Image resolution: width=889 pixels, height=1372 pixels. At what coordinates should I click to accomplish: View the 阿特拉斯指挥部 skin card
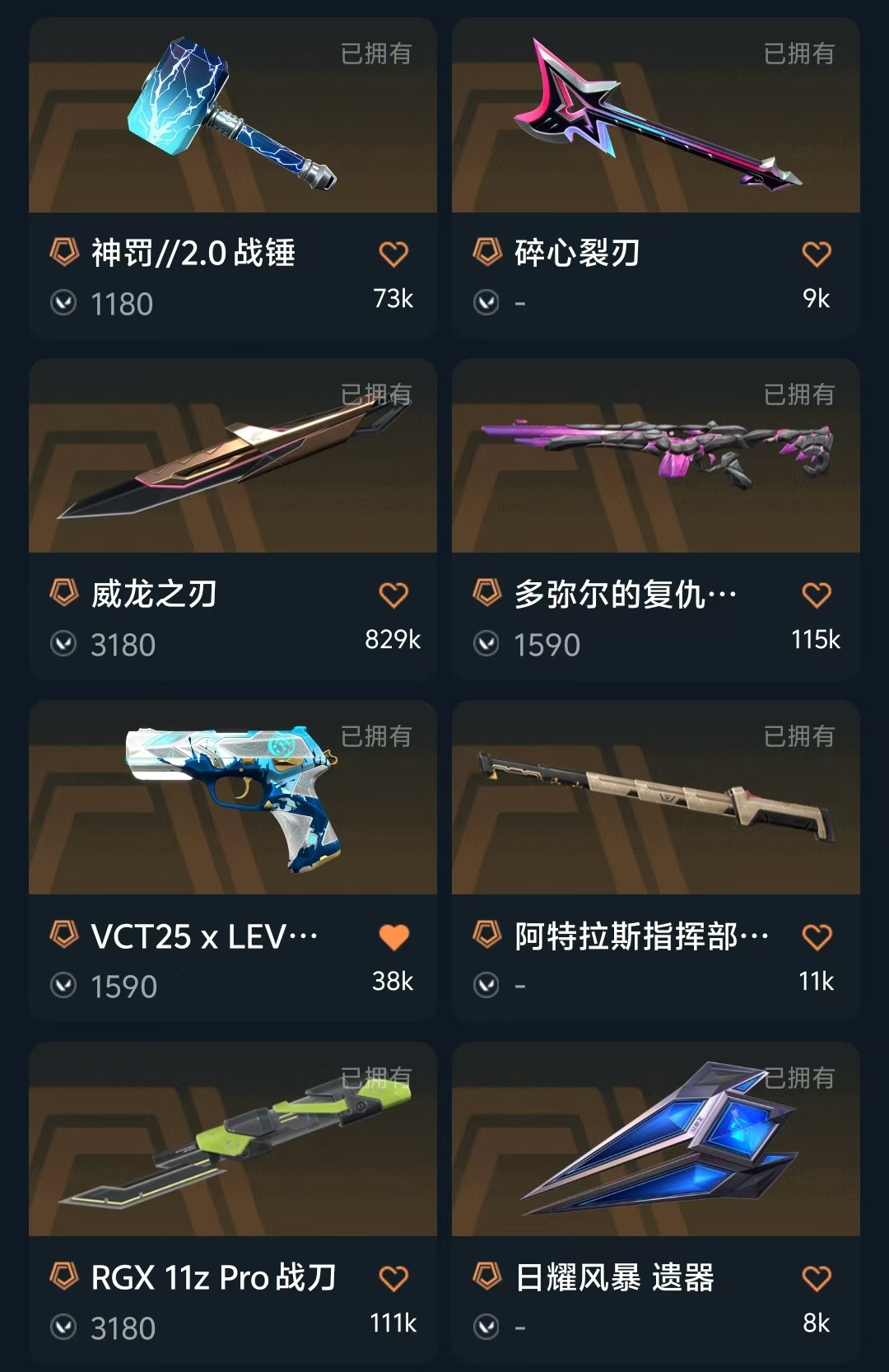tap(655, 799)
